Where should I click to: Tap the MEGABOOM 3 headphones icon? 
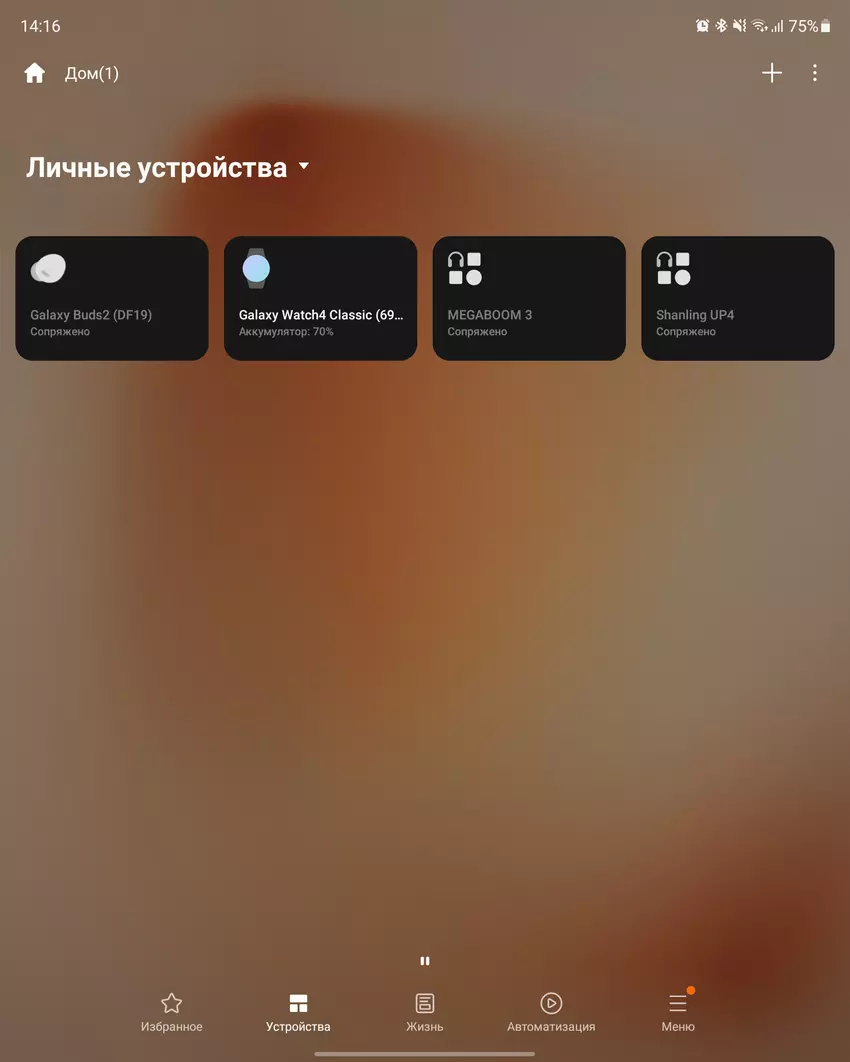[465, 268]
